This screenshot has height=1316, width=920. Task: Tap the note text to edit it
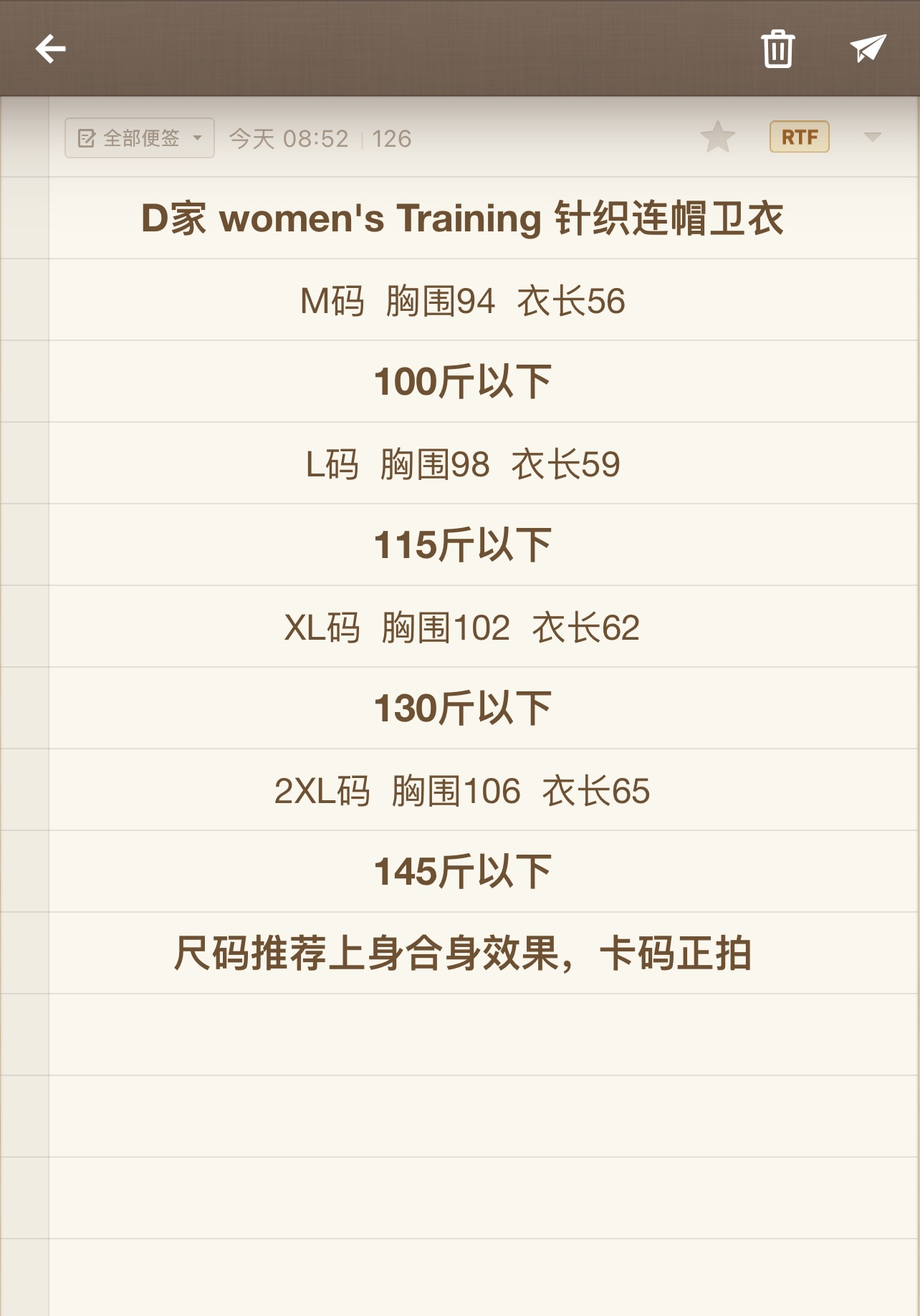tap(462, 544)
